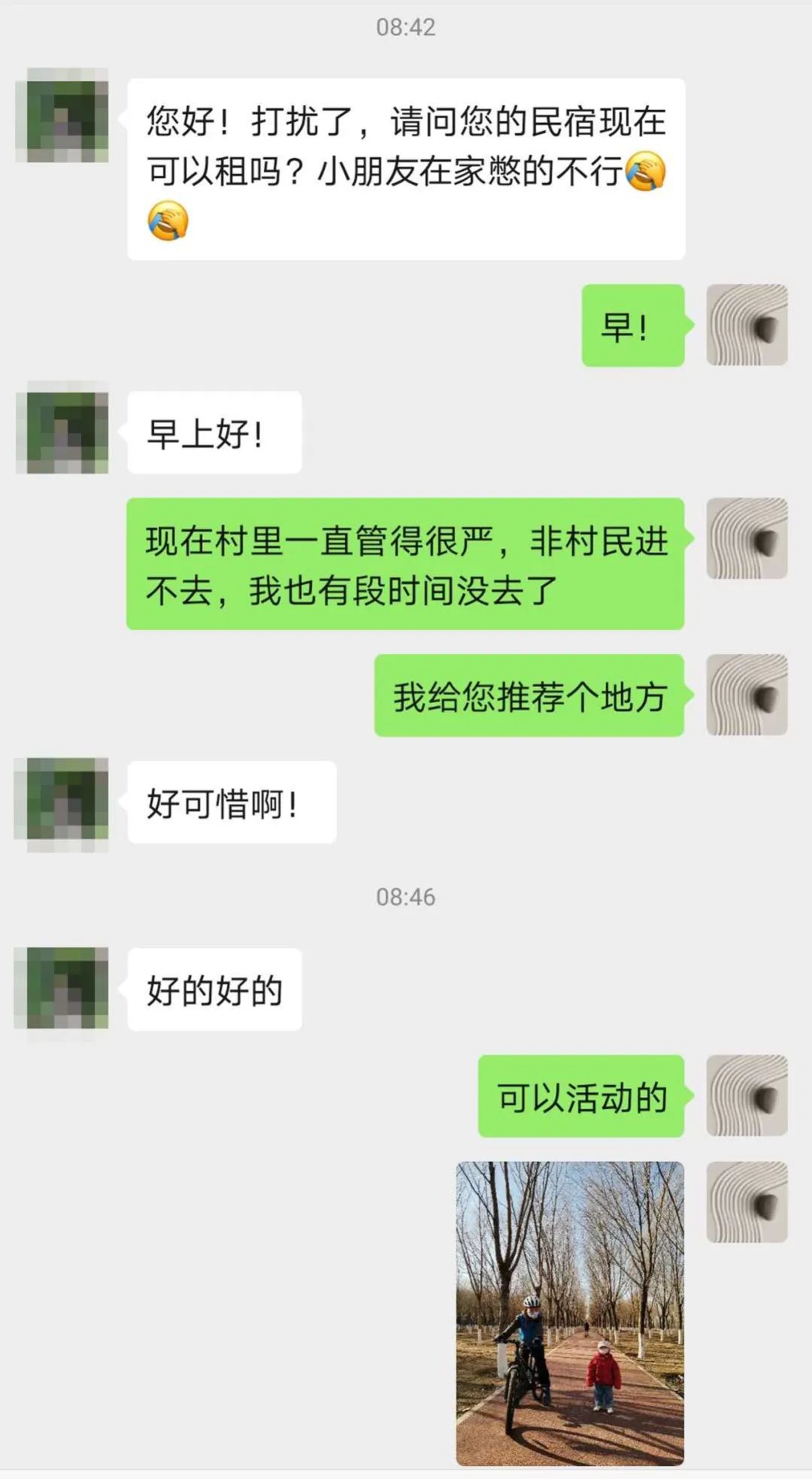Tap the 08:46 timestamp divider
The image size is (812, 1479).
point(406,896)
